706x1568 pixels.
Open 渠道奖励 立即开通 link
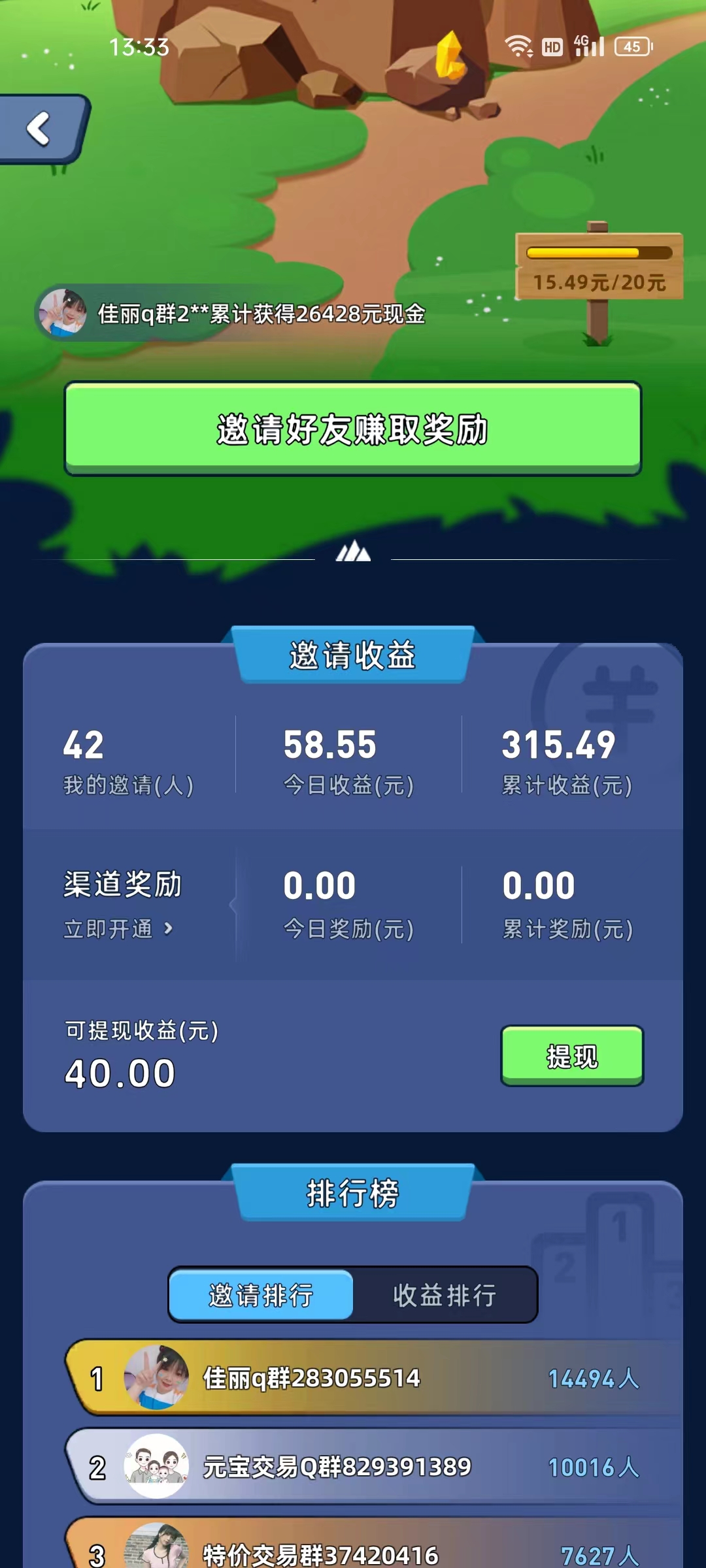pos(119,928)
